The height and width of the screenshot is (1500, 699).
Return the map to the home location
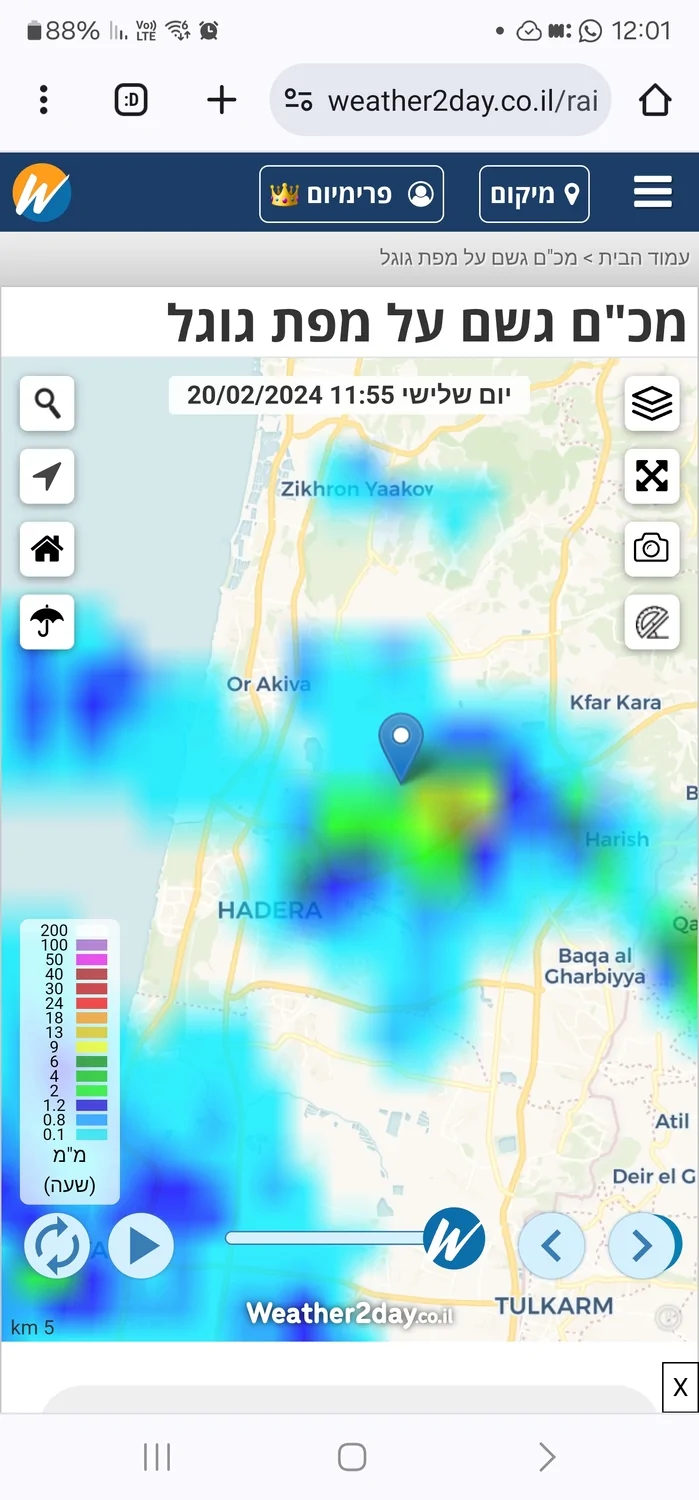47,549
